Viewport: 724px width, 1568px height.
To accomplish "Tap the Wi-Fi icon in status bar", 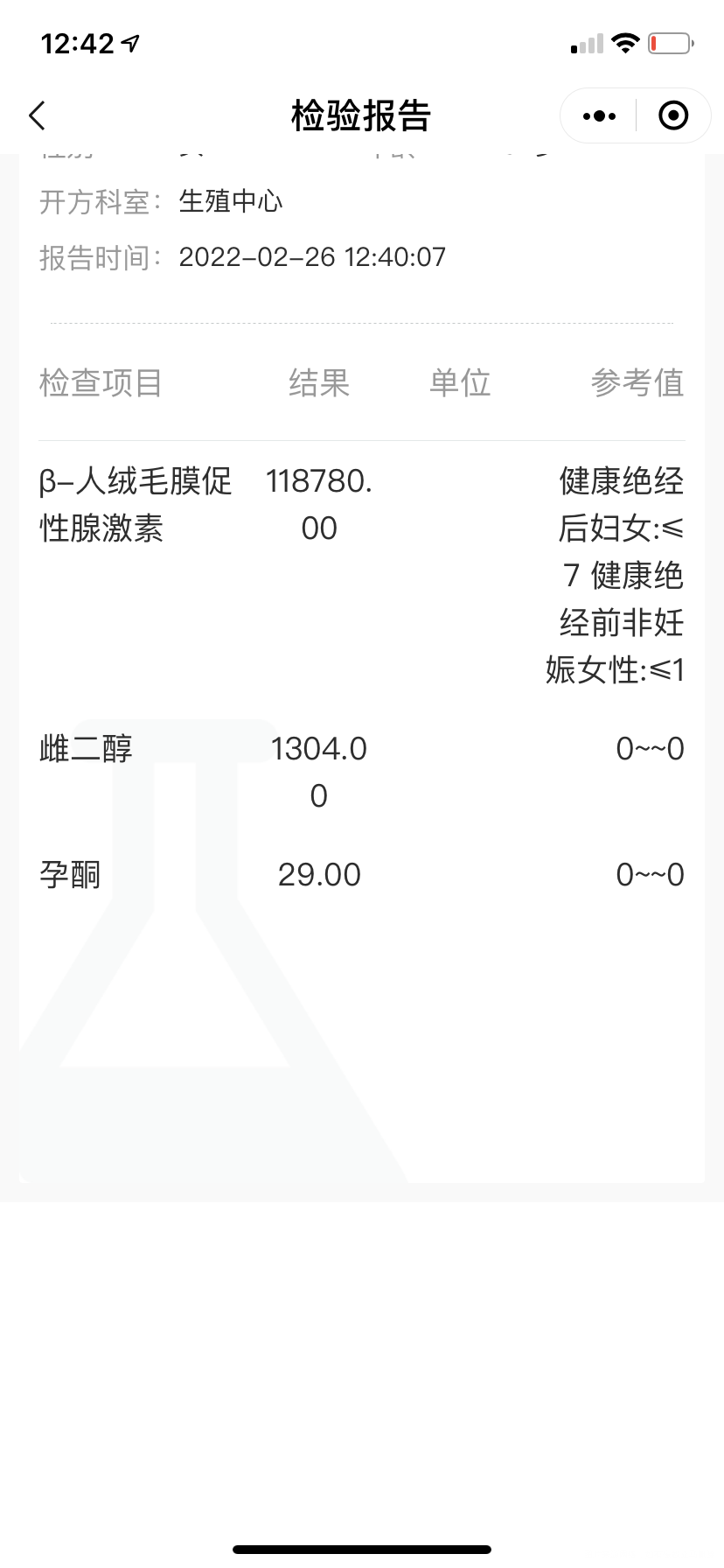I will pyautogui.click(x=626, y=41).
